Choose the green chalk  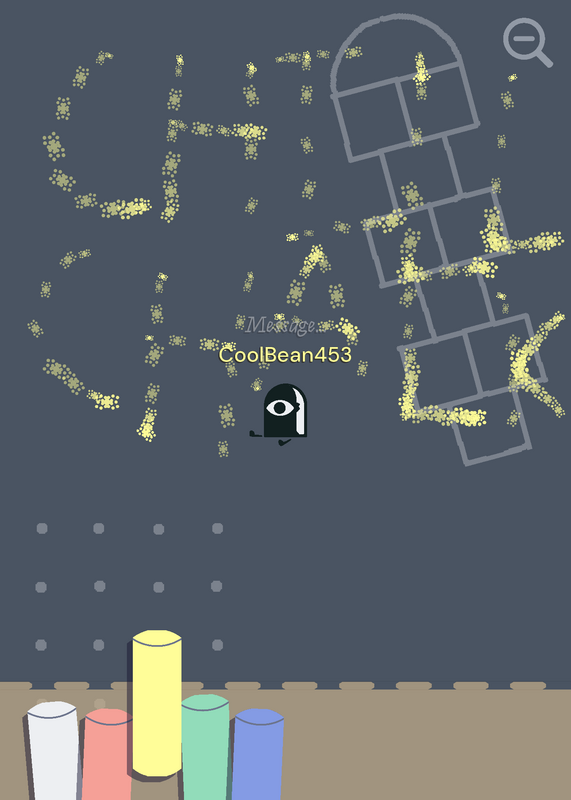pos(205,747)
